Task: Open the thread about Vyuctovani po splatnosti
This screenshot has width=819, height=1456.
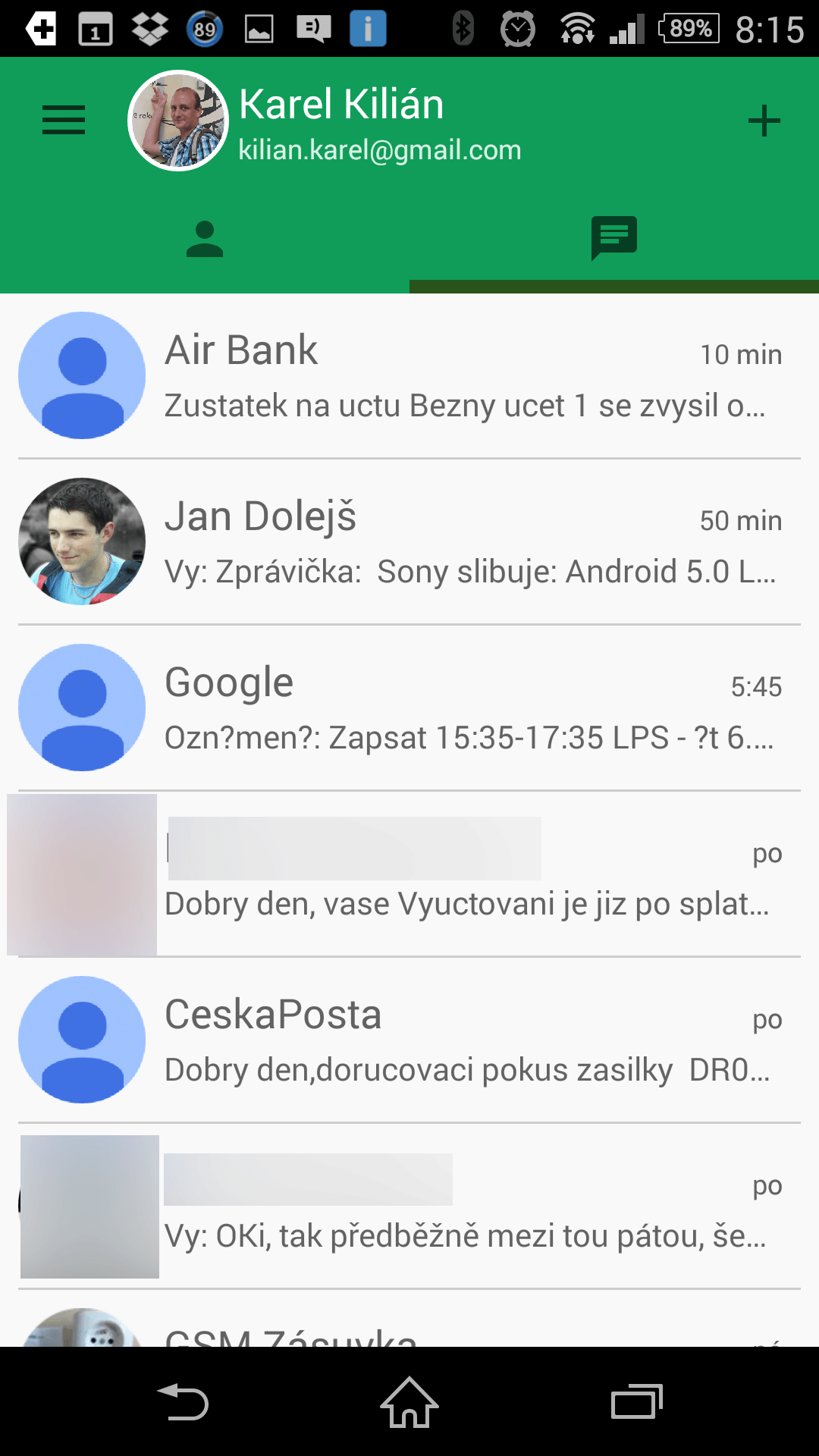Action: (x=409, y=874)
